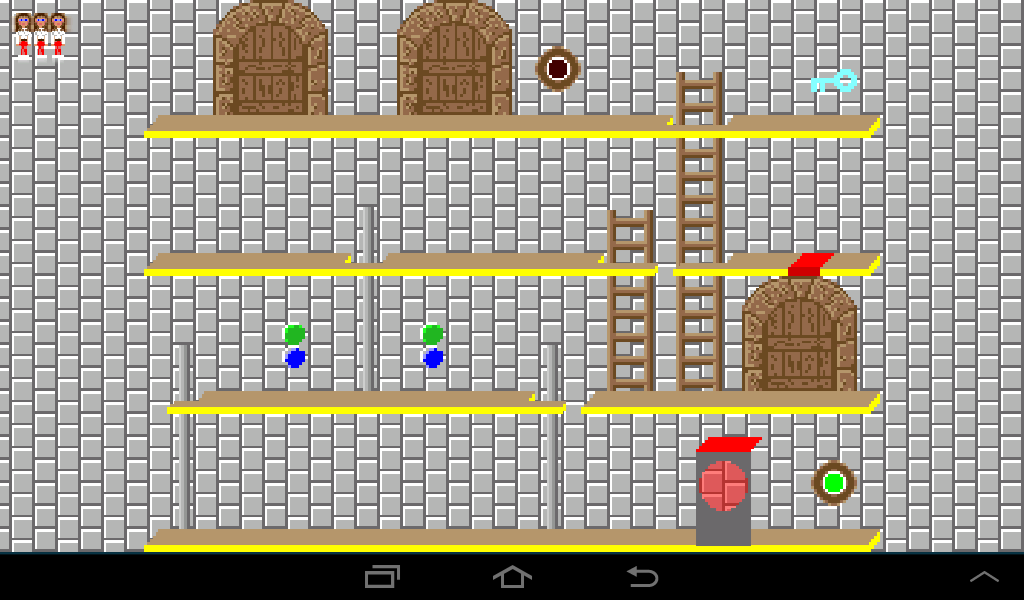Viewport: 1024px width, 600px height.
Task: Tap the green round wall button
Action: [x=834, y=483]
